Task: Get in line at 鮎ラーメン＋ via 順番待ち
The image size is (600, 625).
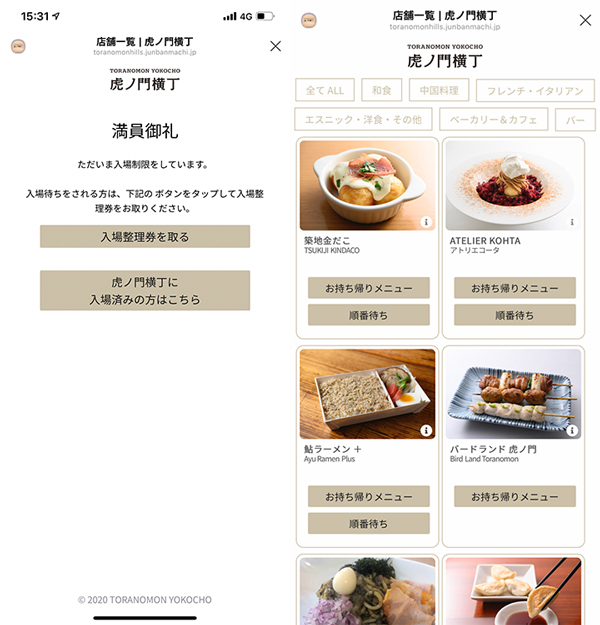Action: (x=368, y=523)
